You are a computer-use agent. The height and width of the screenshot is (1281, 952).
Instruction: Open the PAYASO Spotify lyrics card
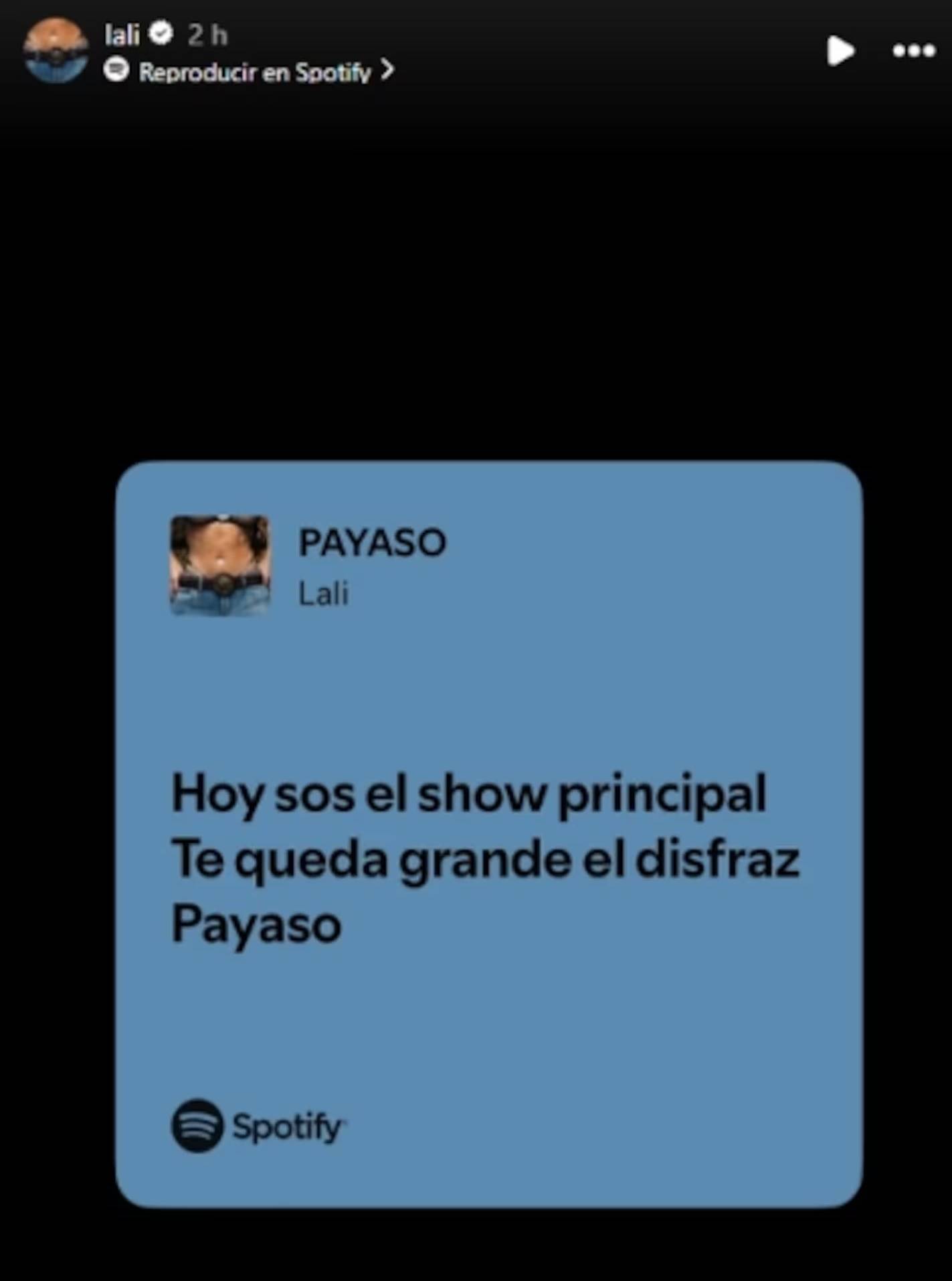pyautogui.click(x=488, y=833)
